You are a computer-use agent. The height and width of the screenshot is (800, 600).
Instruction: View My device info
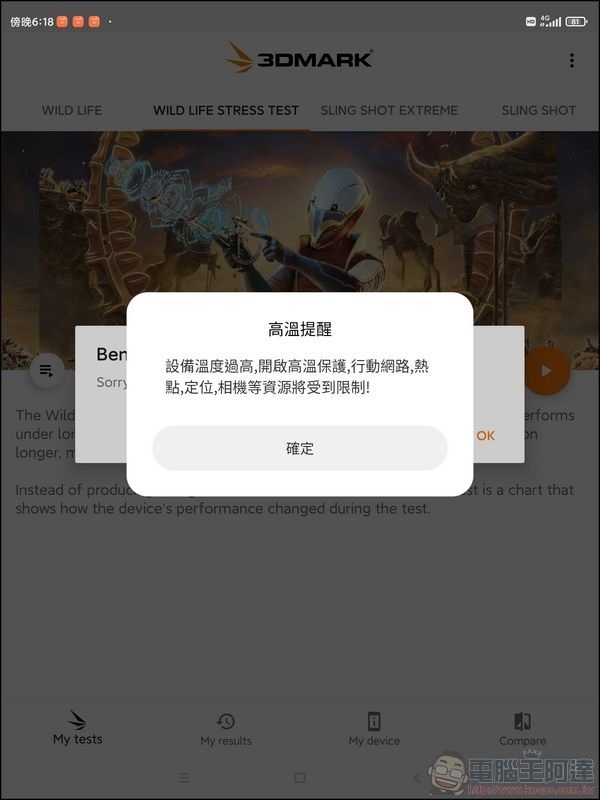pos(374,729)
